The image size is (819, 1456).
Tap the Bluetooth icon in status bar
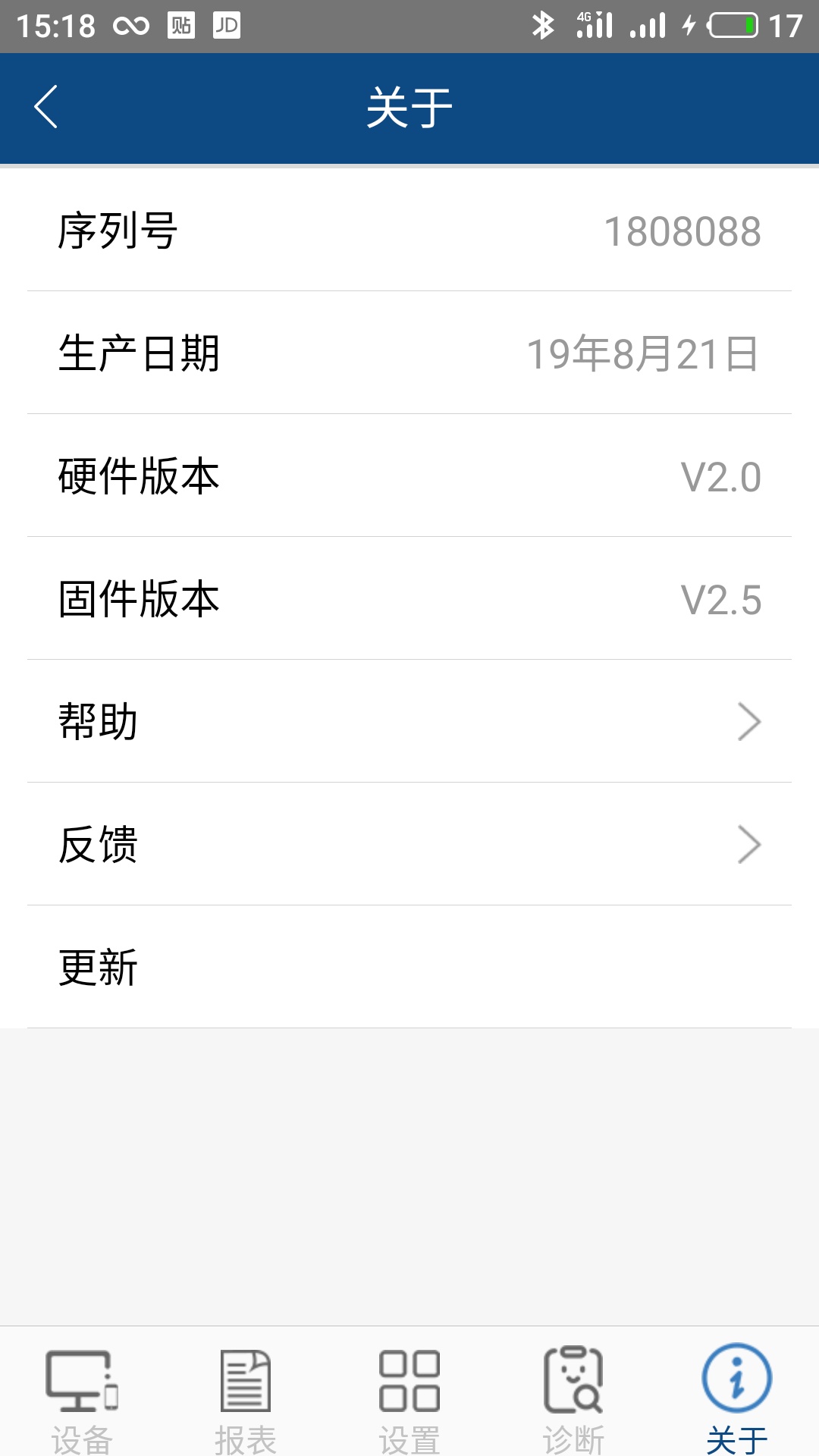coord(544,24)
